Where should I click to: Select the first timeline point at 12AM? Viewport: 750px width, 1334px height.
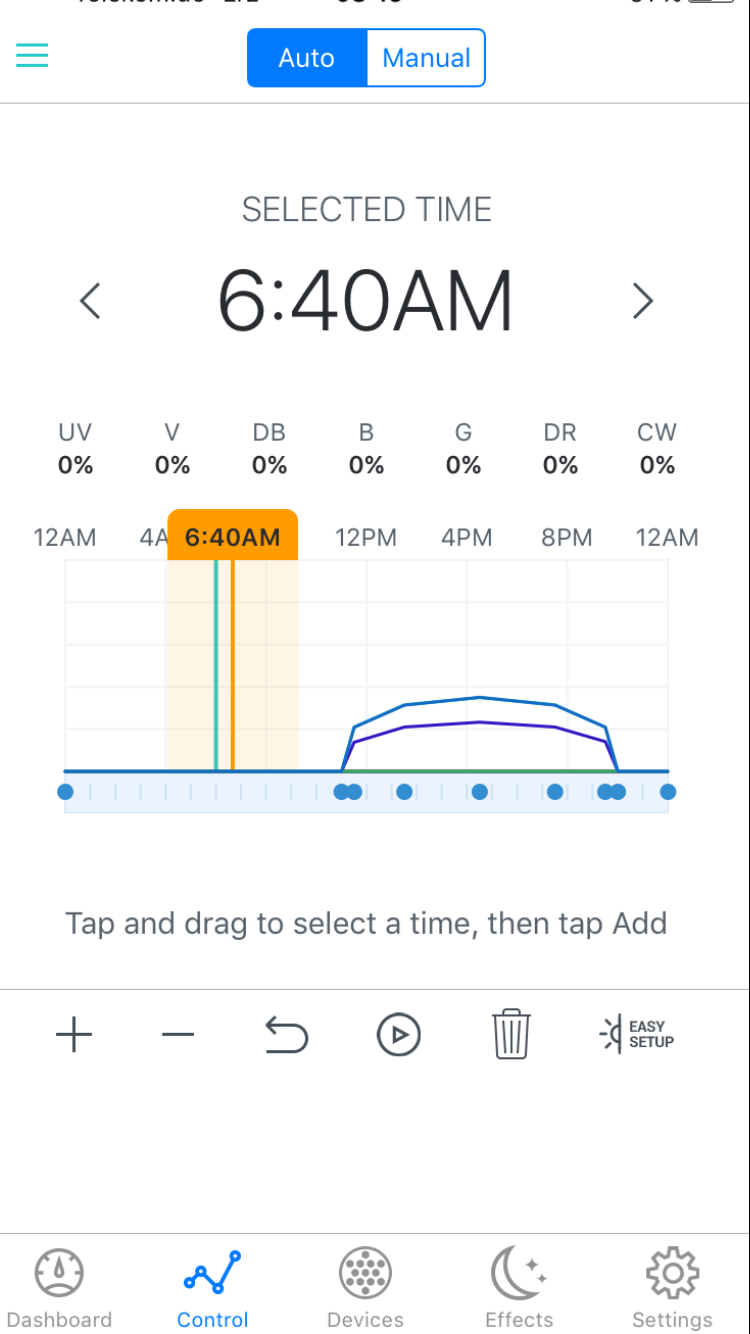tap(66, 792)
